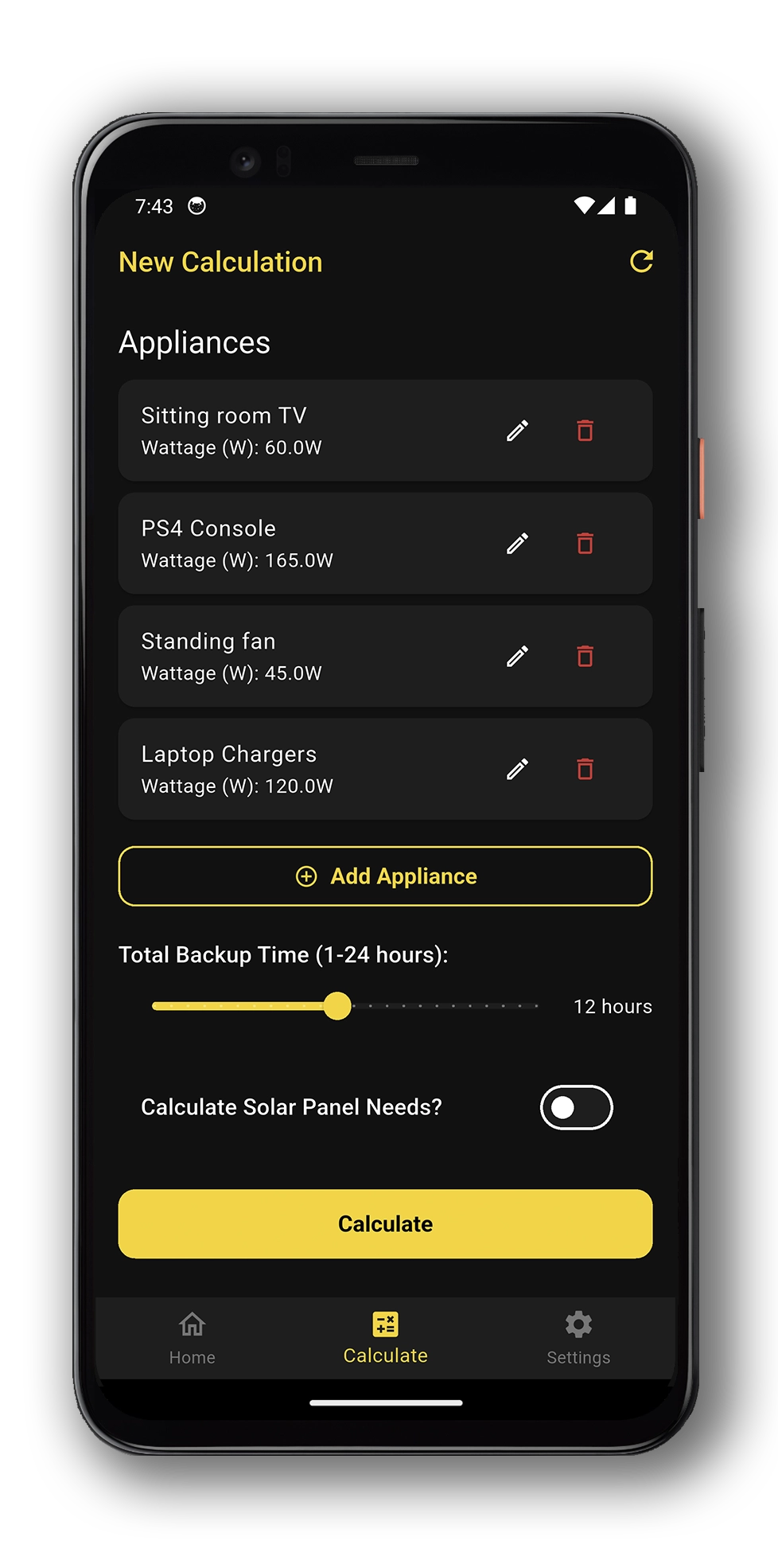Remove the Standing fan appliance
Image resolution: width=778 pixels, height=1568 pixels.
point(585,657)
